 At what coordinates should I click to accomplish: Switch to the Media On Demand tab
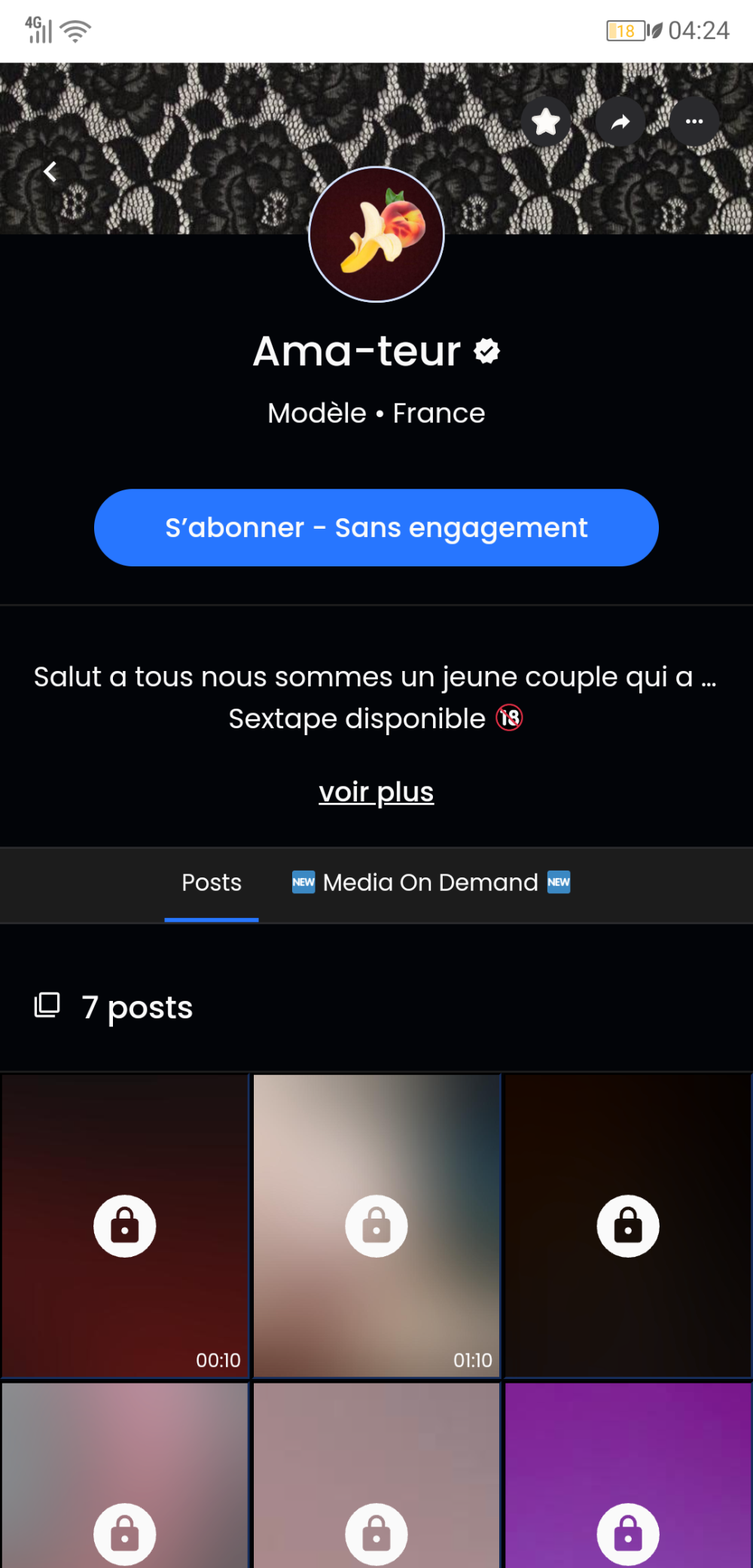pos(431,883)
